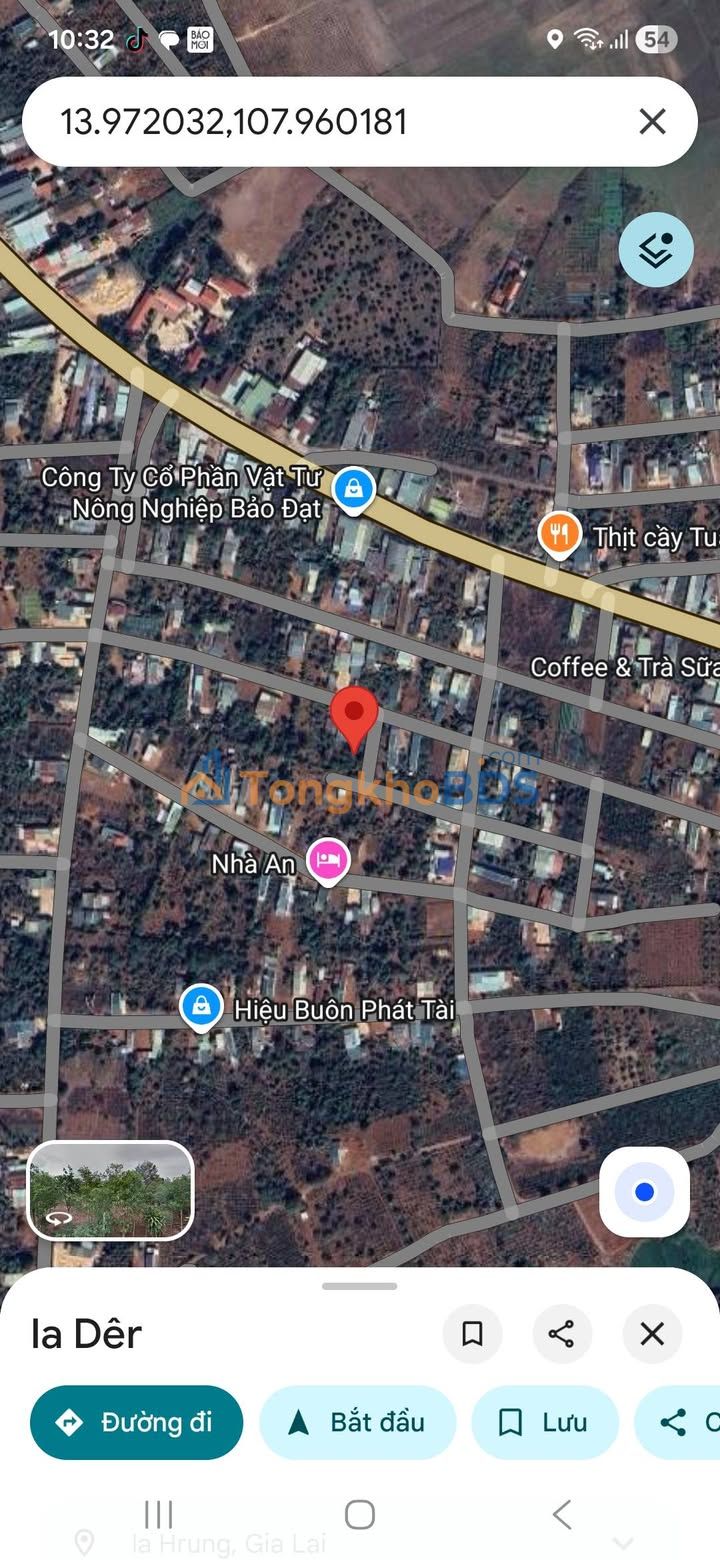Open the recent apps overview

[158, 1514]
